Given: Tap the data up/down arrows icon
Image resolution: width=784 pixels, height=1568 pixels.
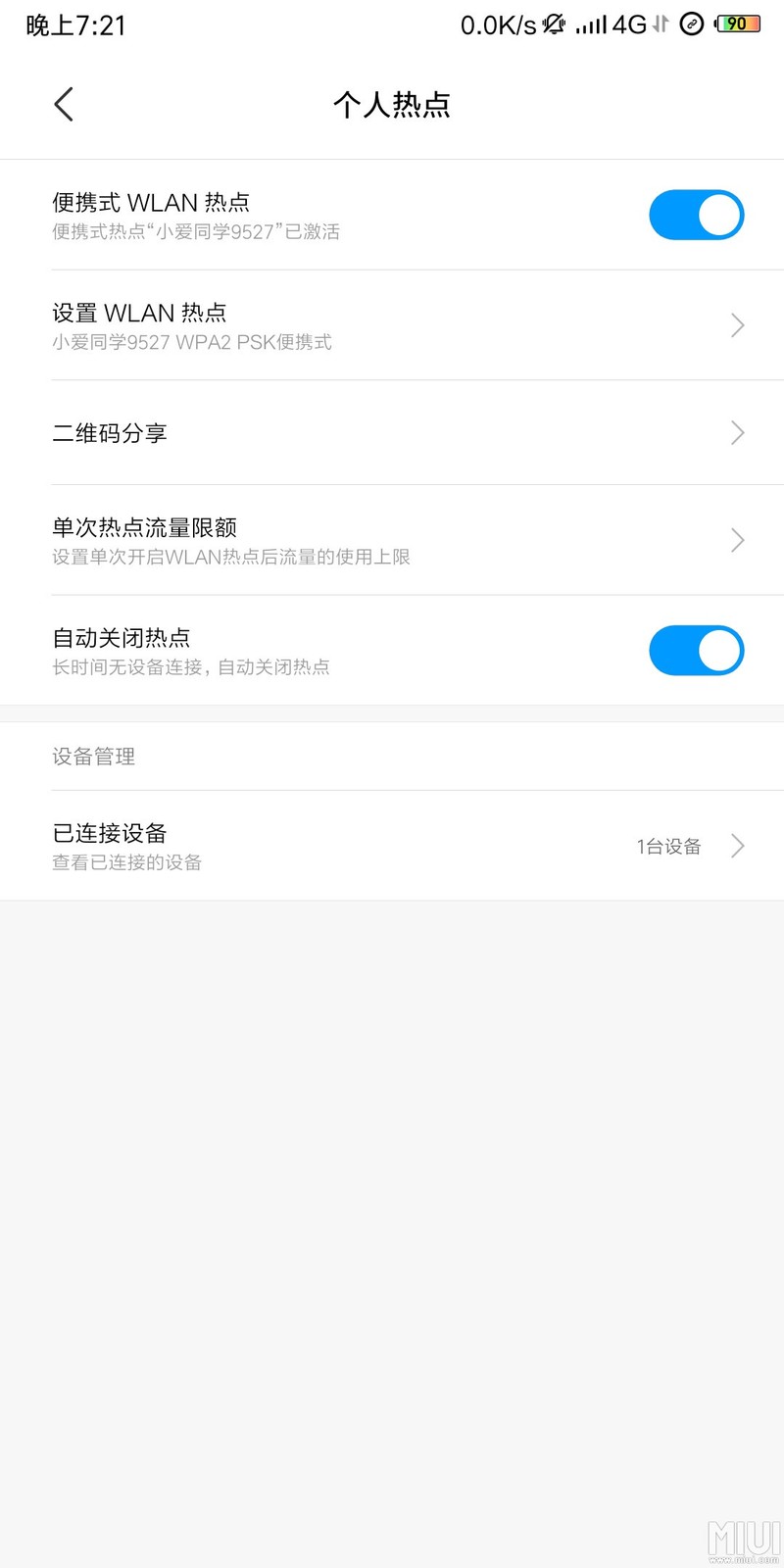Looking at the screenshot, I should tap(659, 24).
